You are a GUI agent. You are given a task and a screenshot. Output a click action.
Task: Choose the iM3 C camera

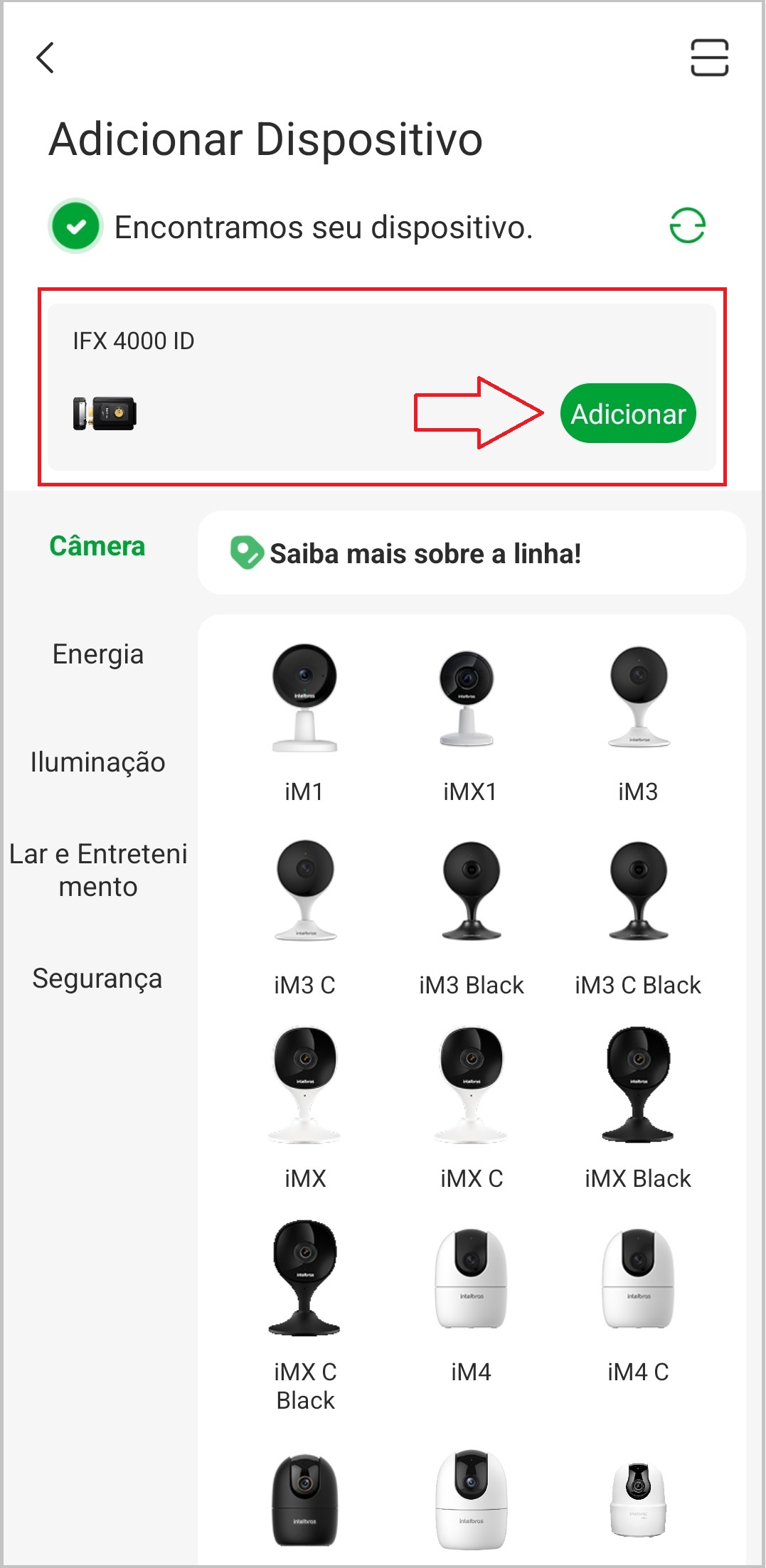(x=304, y=914)
